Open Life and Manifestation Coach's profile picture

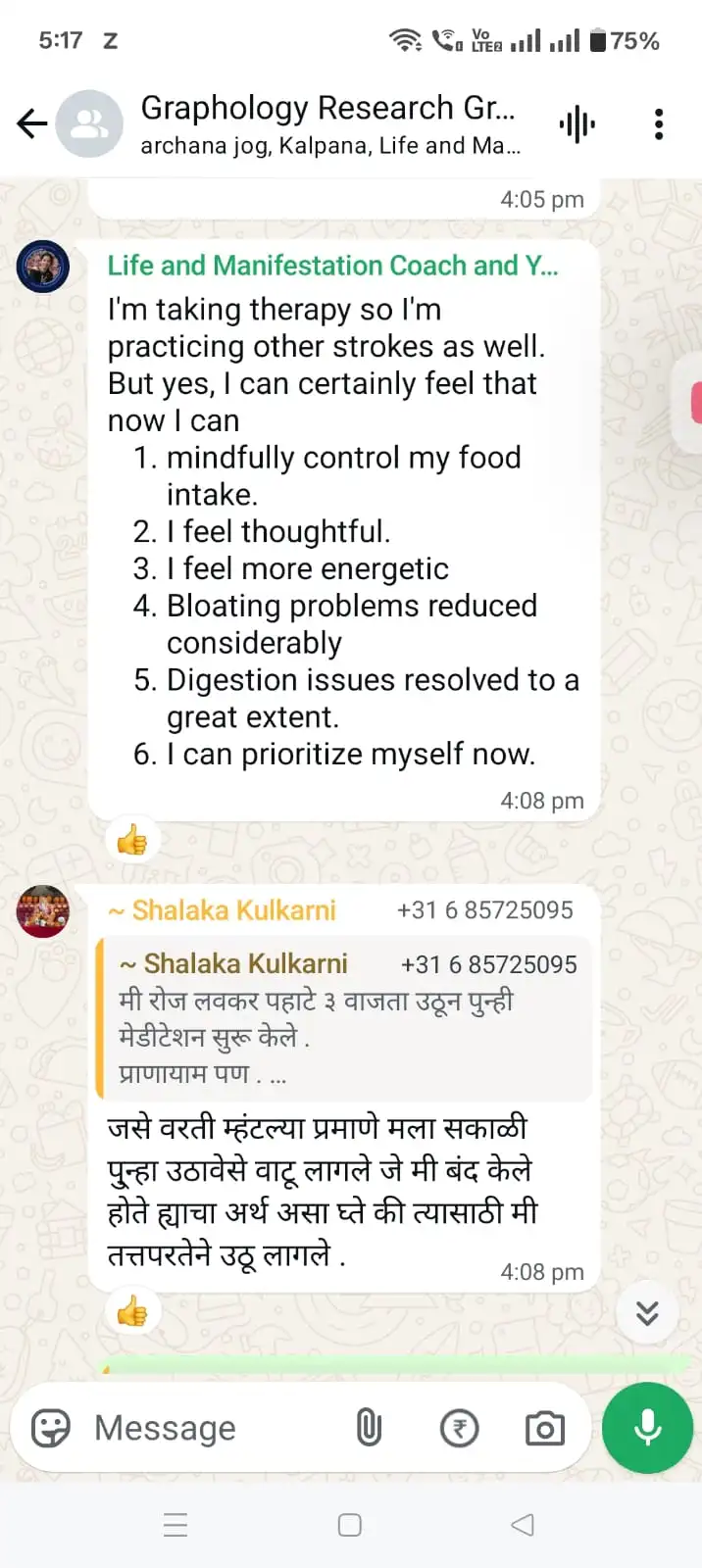point(43,266)
